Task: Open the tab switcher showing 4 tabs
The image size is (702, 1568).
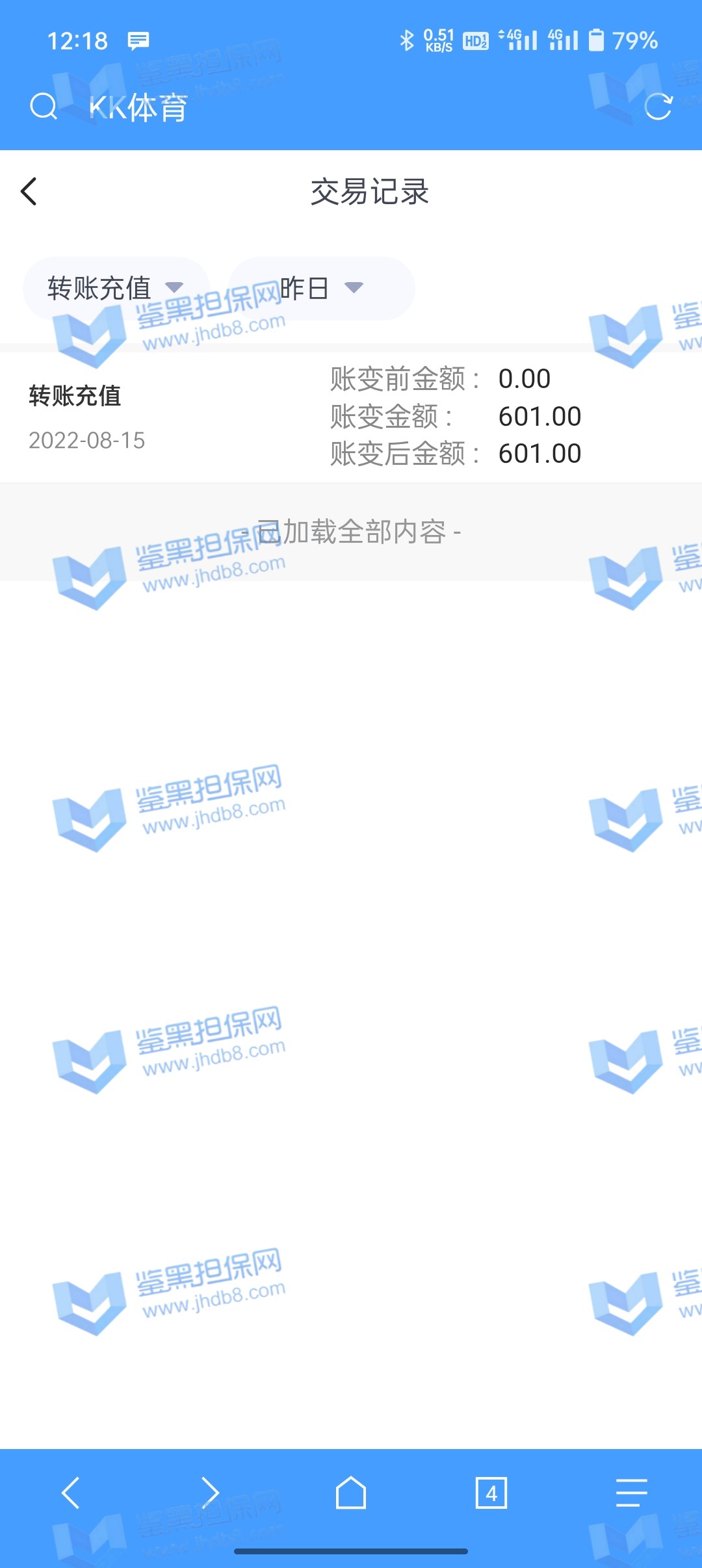Action: 491,1493
